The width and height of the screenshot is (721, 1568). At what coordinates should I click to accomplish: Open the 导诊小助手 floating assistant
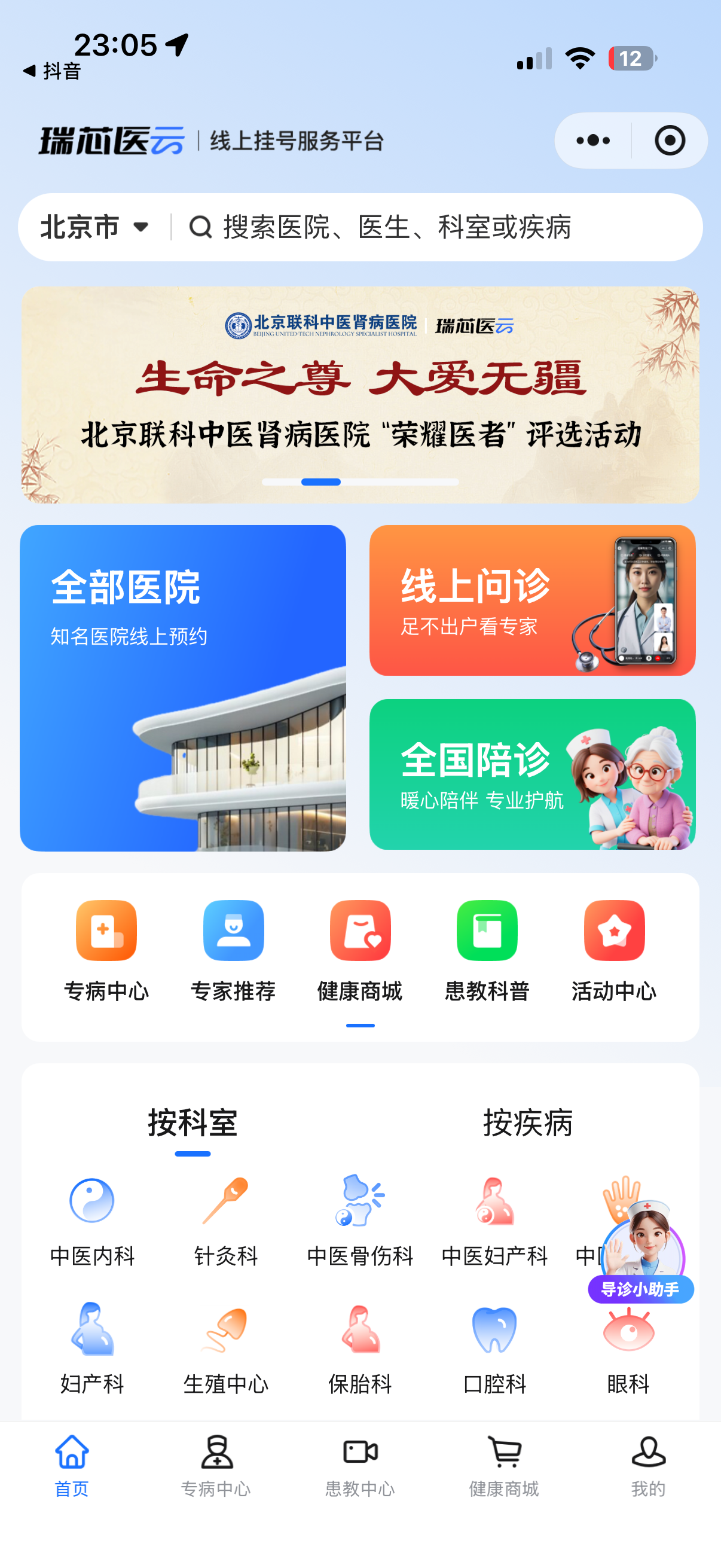(x=642, y=1260)
